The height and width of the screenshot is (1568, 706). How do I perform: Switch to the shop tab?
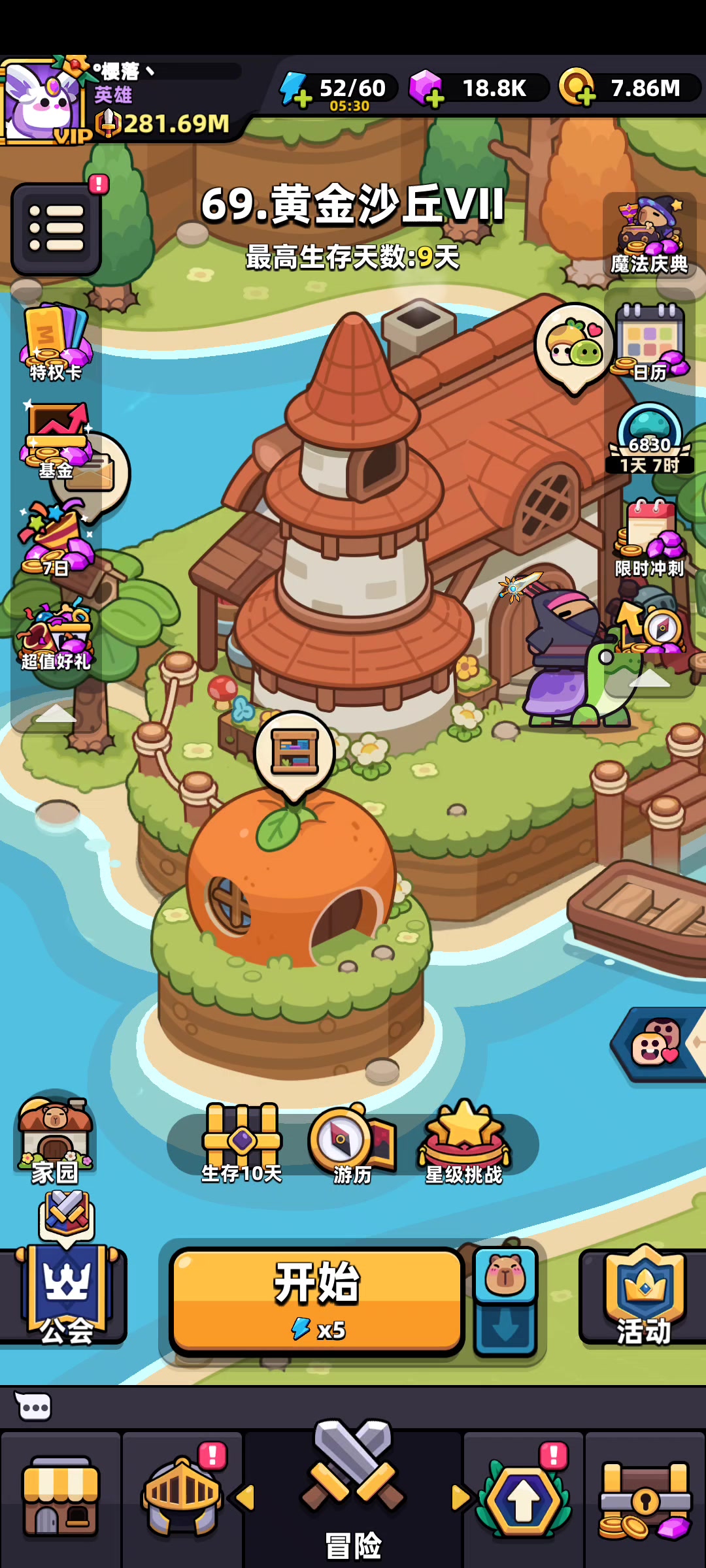tap(60, 1497)
